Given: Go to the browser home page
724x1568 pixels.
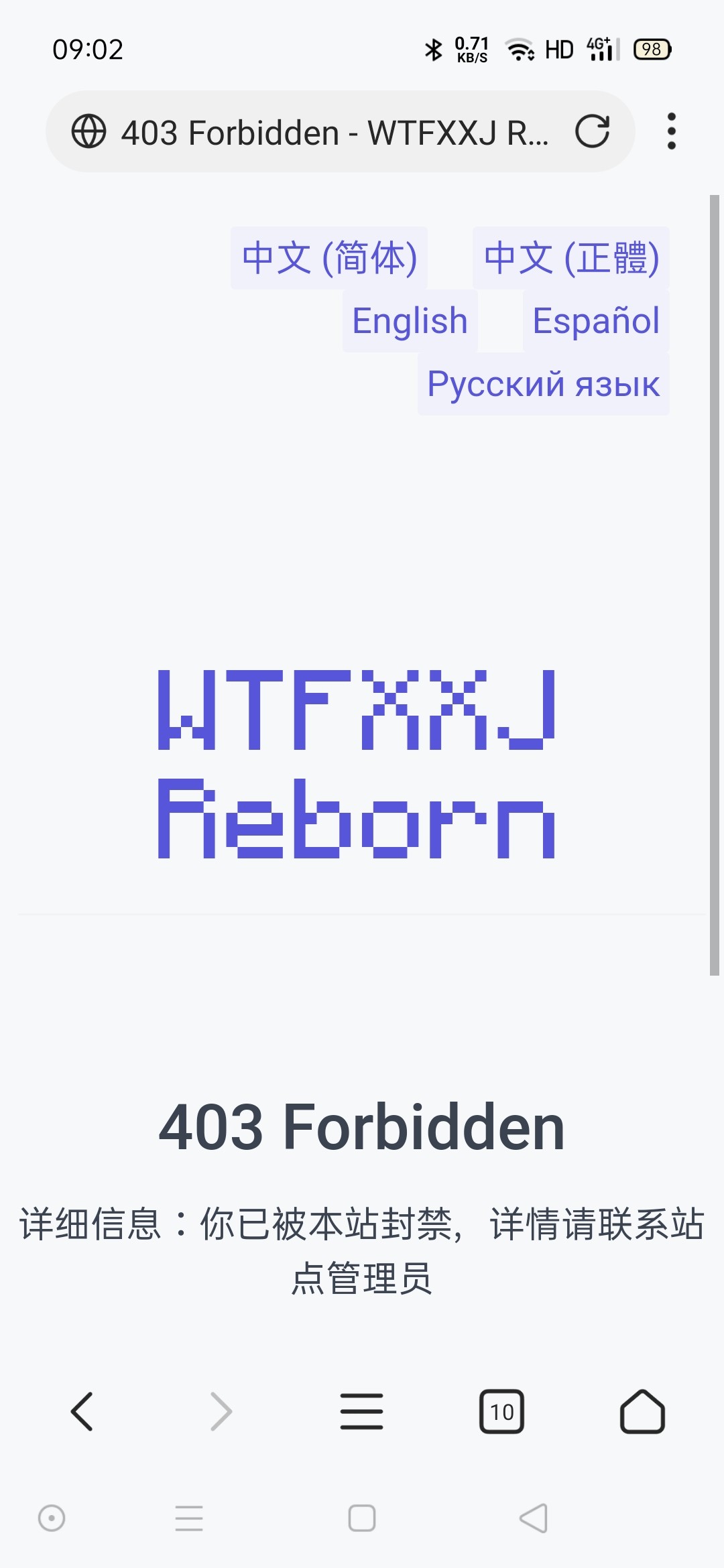Looking at the screenshot, I should (642, 1412).
